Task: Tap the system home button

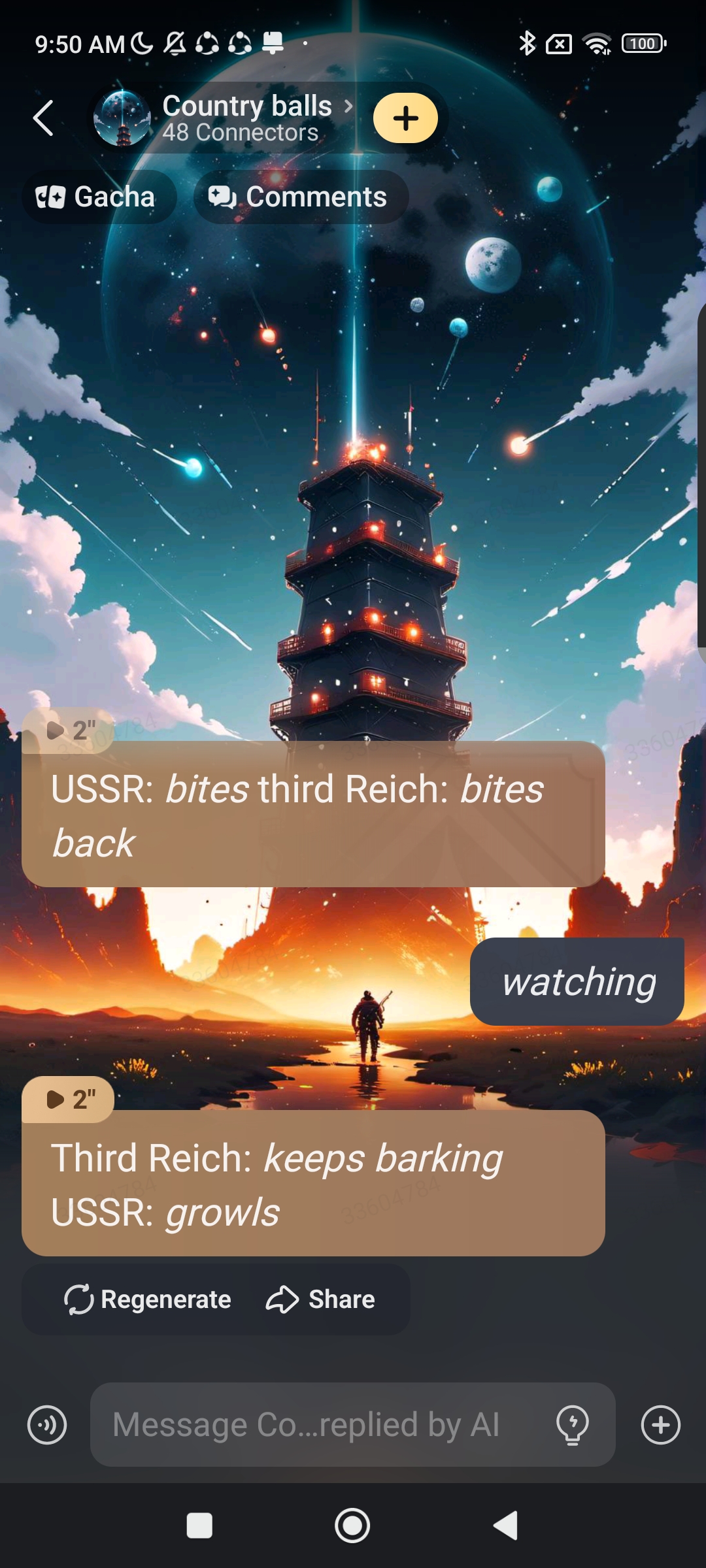Action: tap(352, 1526)
